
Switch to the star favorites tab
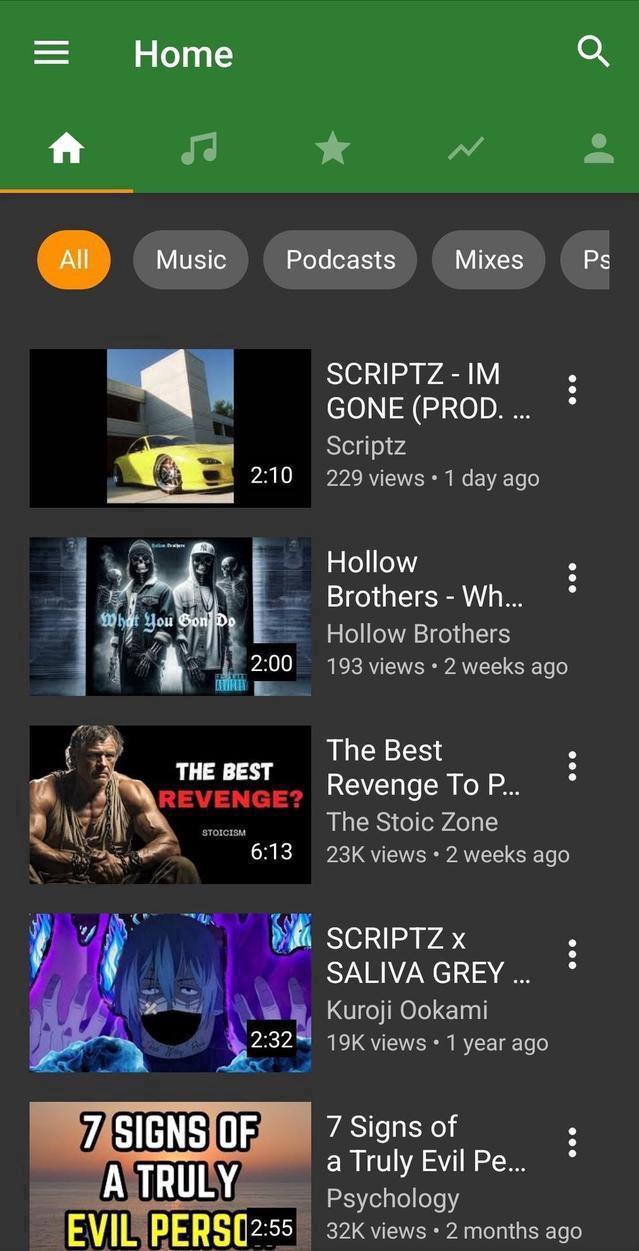332,149
